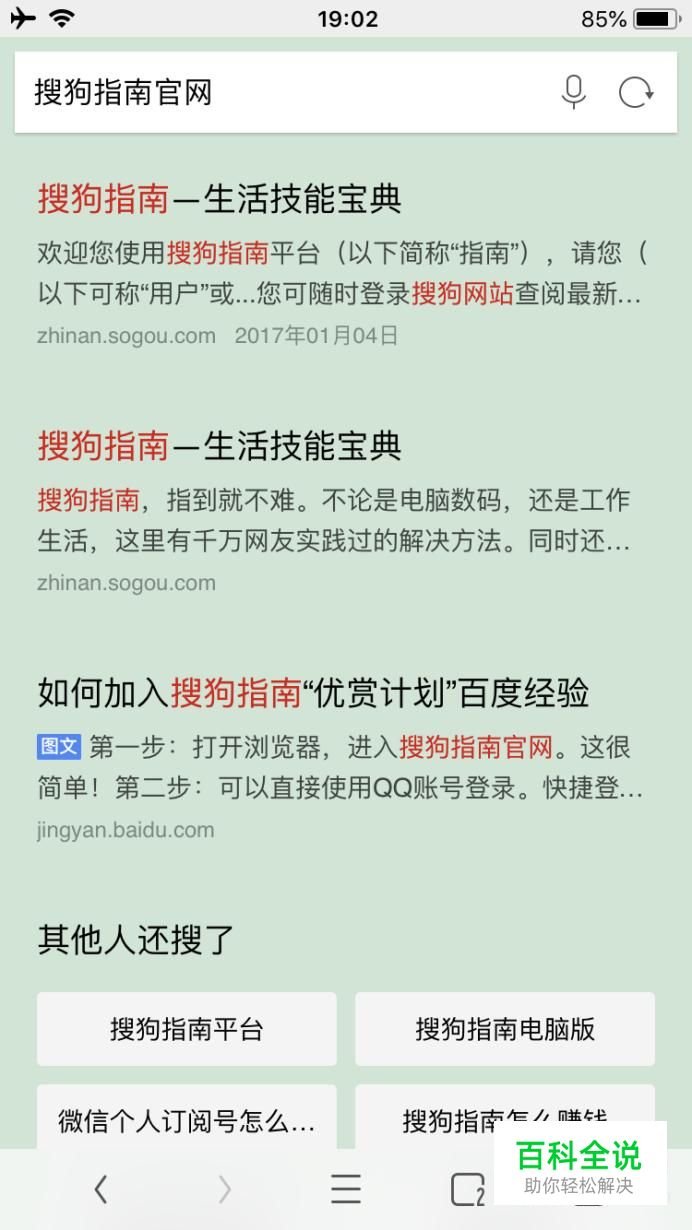Search the suggestion 搜狗指南电脑版
Viewport: 692px width, 1230px height.
505,1029
